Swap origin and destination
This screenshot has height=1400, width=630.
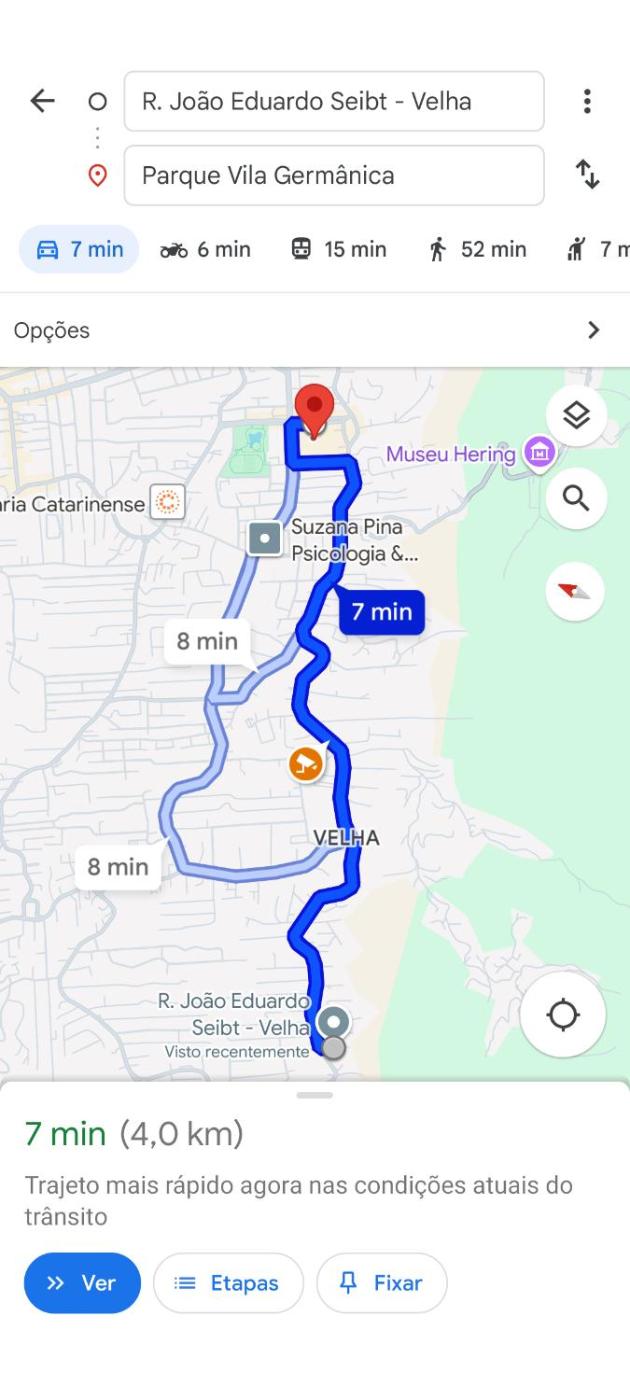point(587,175)
